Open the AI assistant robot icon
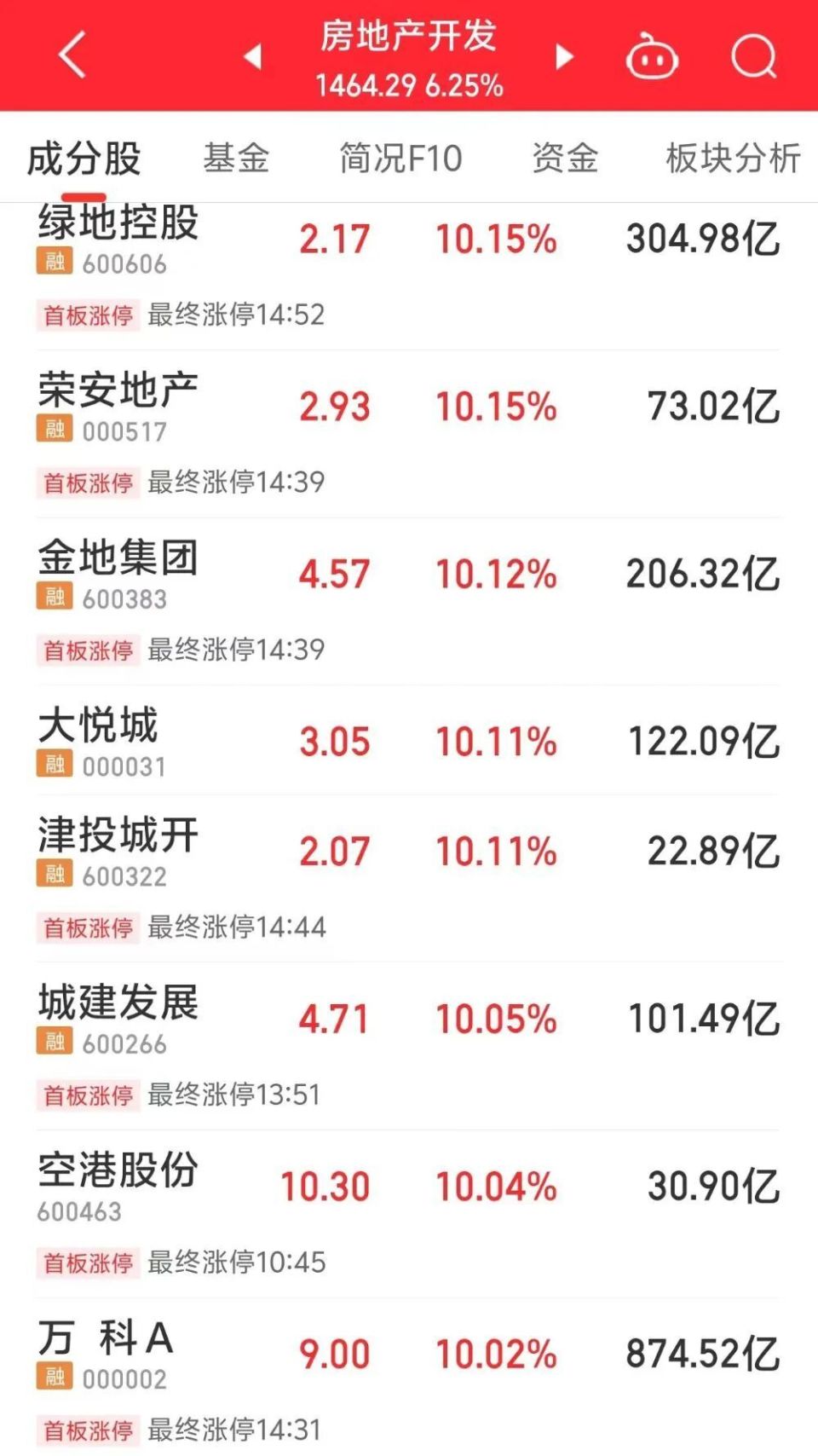The image size is (818, 1456). [652, 55]
